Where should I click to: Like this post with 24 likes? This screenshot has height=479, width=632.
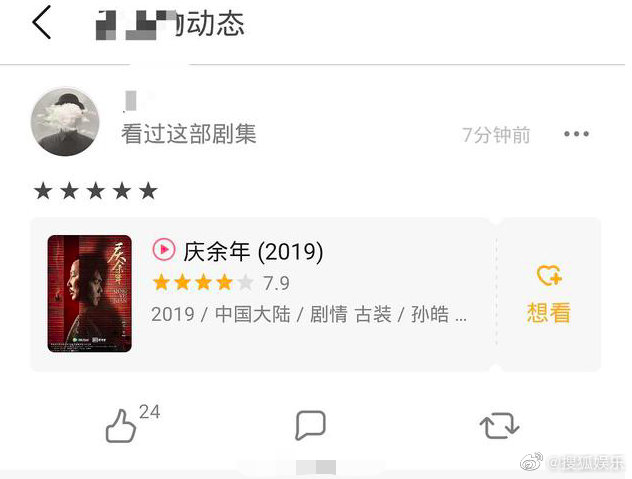[122, 427]
